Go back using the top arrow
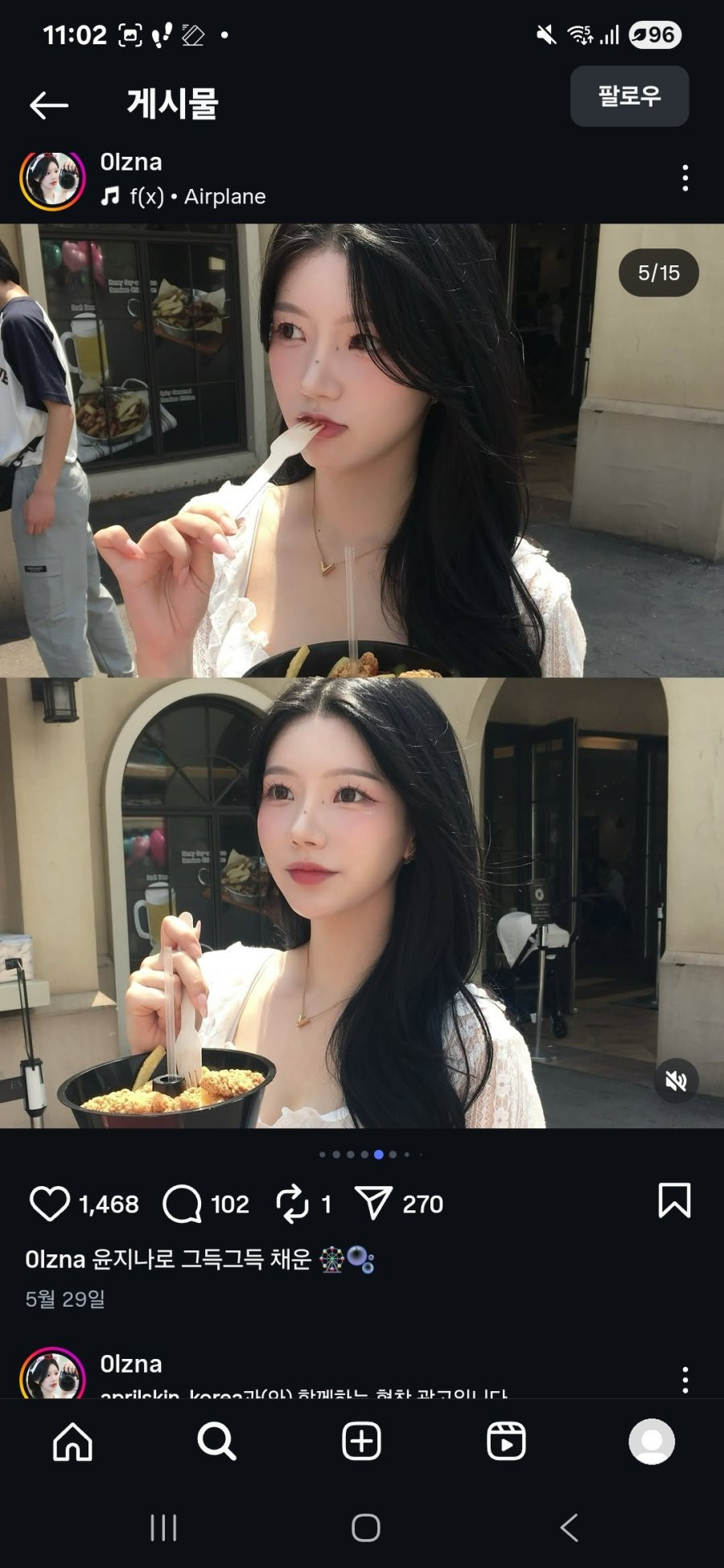Viewport: 724px width, 1568px height. 48,105
